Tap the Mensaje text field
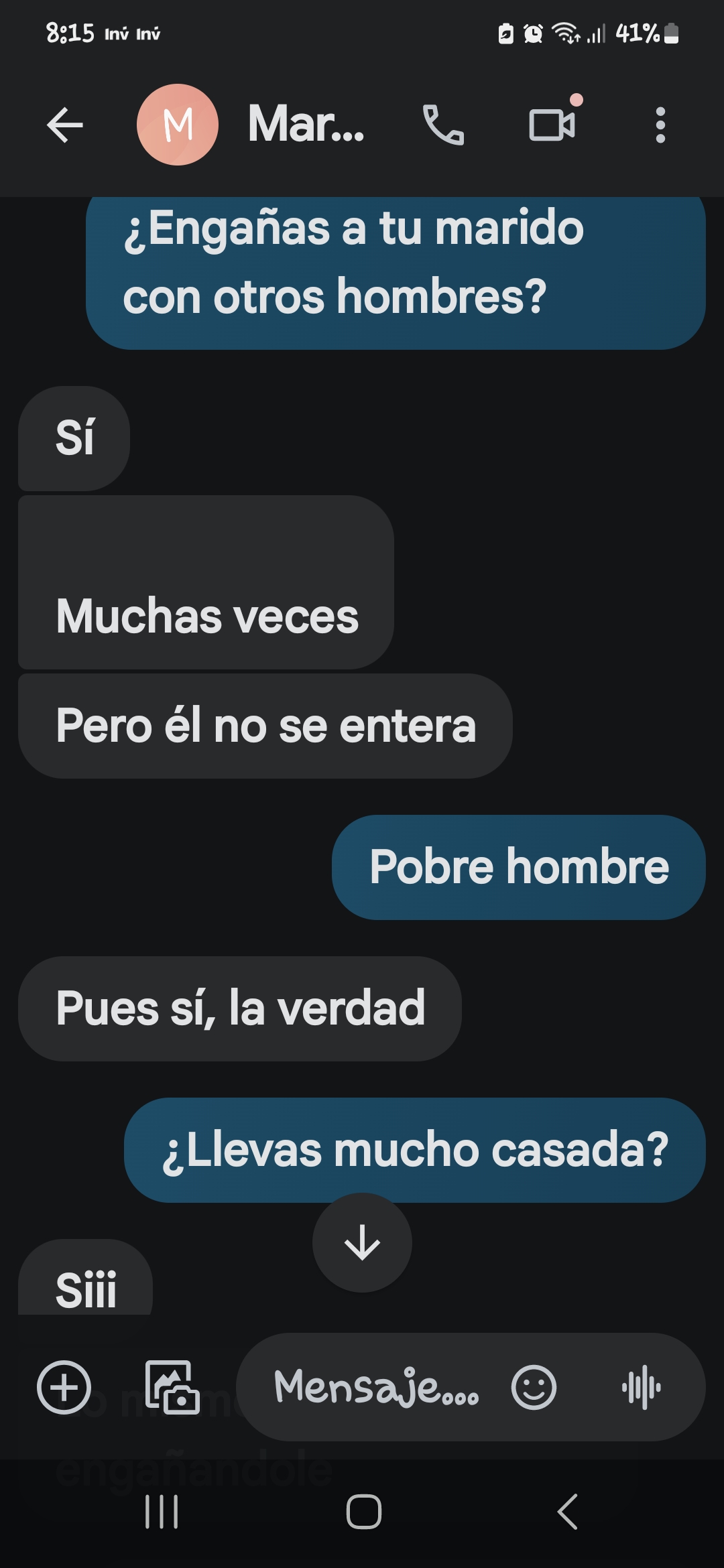This screenshot has height=1568, width=724. click(375, 1387)
